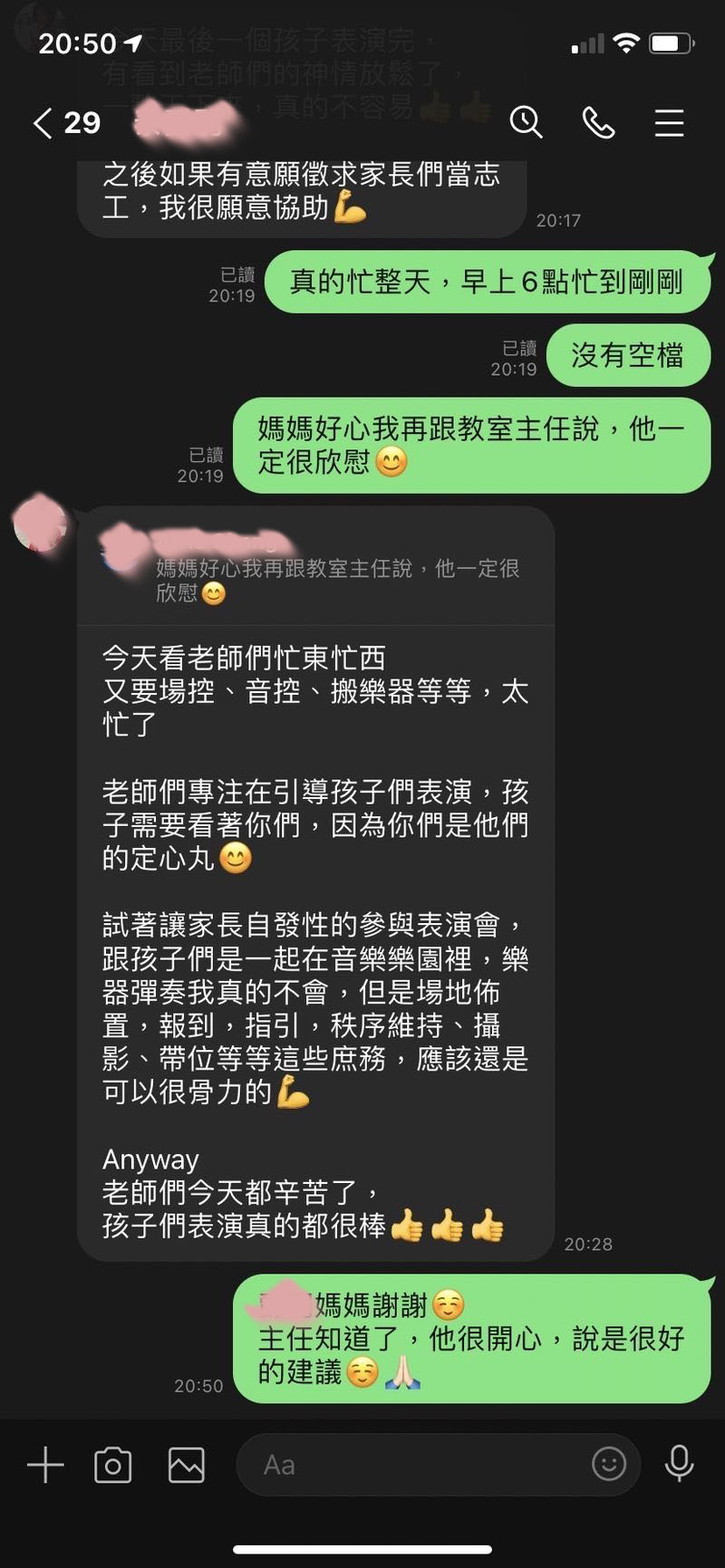Start a voice call
Screen dimensions: 725x1568
point(598,122)
